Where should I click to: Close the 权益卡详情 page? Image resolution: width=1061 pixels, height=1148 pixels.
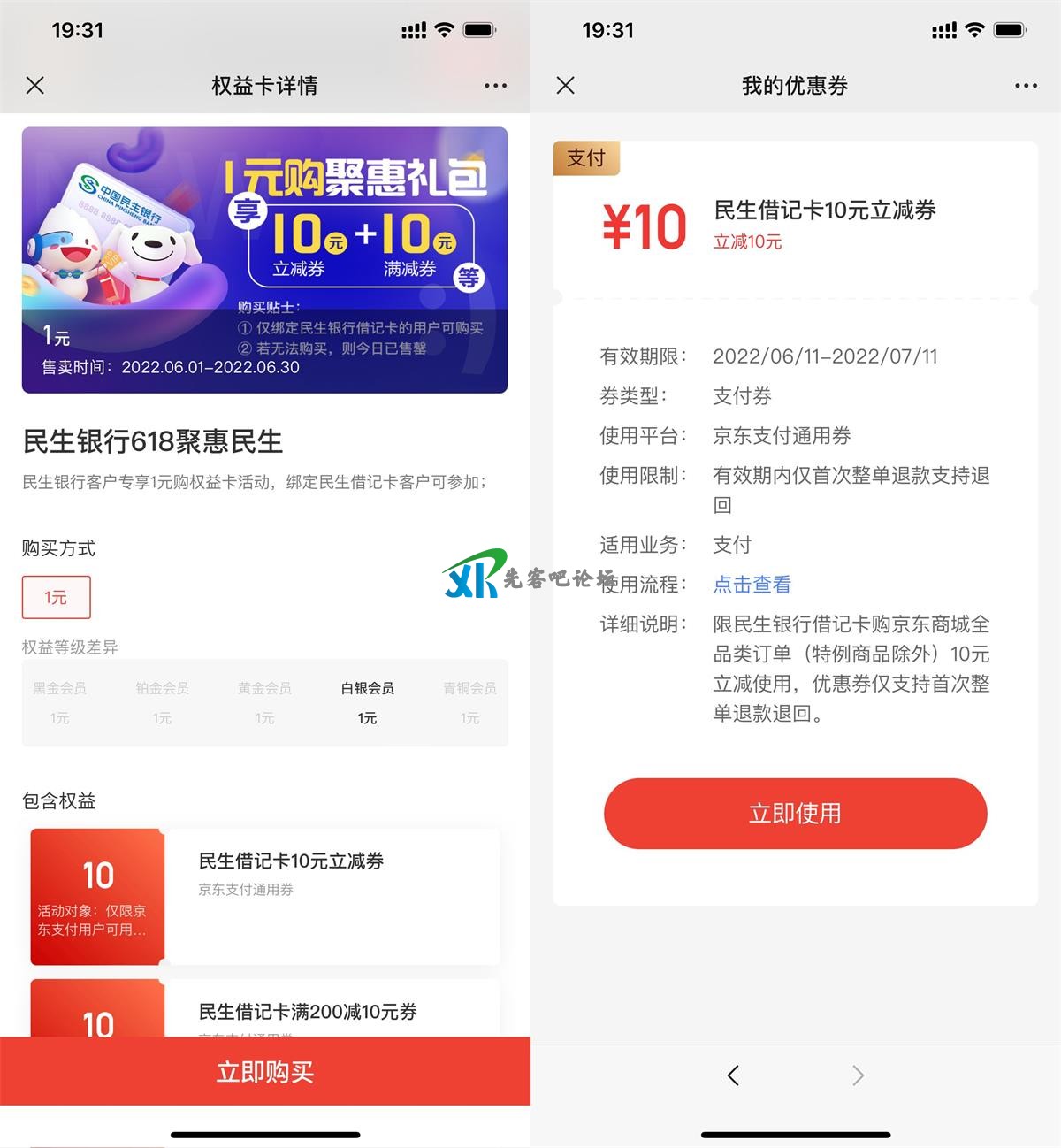pyautogui.click(x=35, y=86)
